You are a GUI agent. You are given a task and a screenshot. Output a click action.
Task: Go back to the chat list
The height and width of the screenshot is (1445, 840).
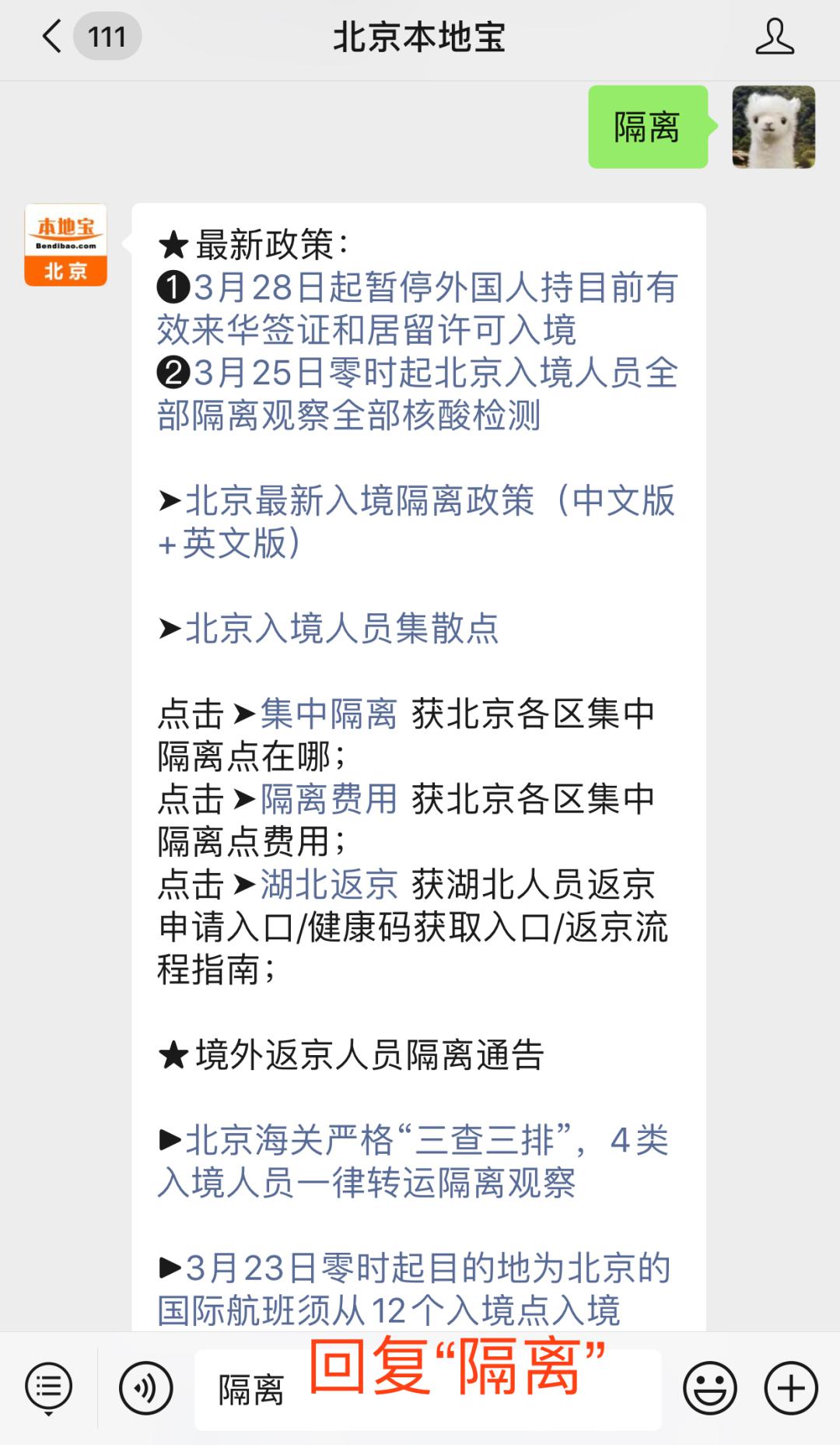click(53, 37)
